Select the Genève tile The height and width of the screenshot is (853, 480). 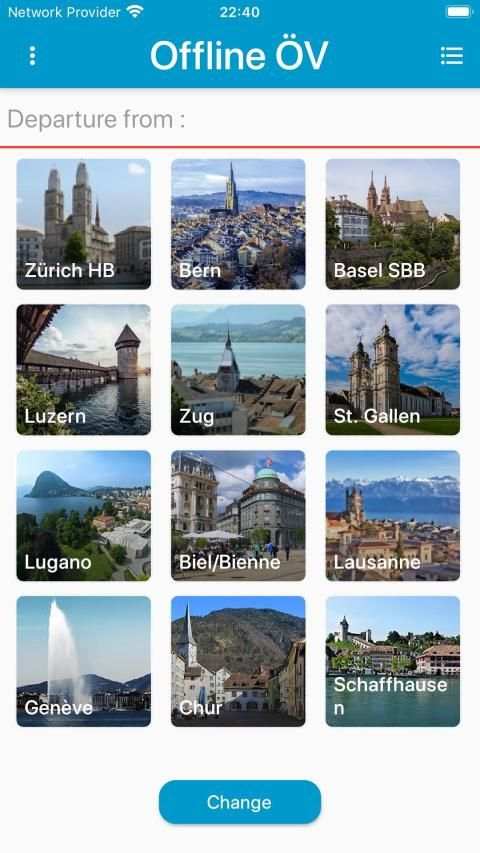(x=84, y=661)
